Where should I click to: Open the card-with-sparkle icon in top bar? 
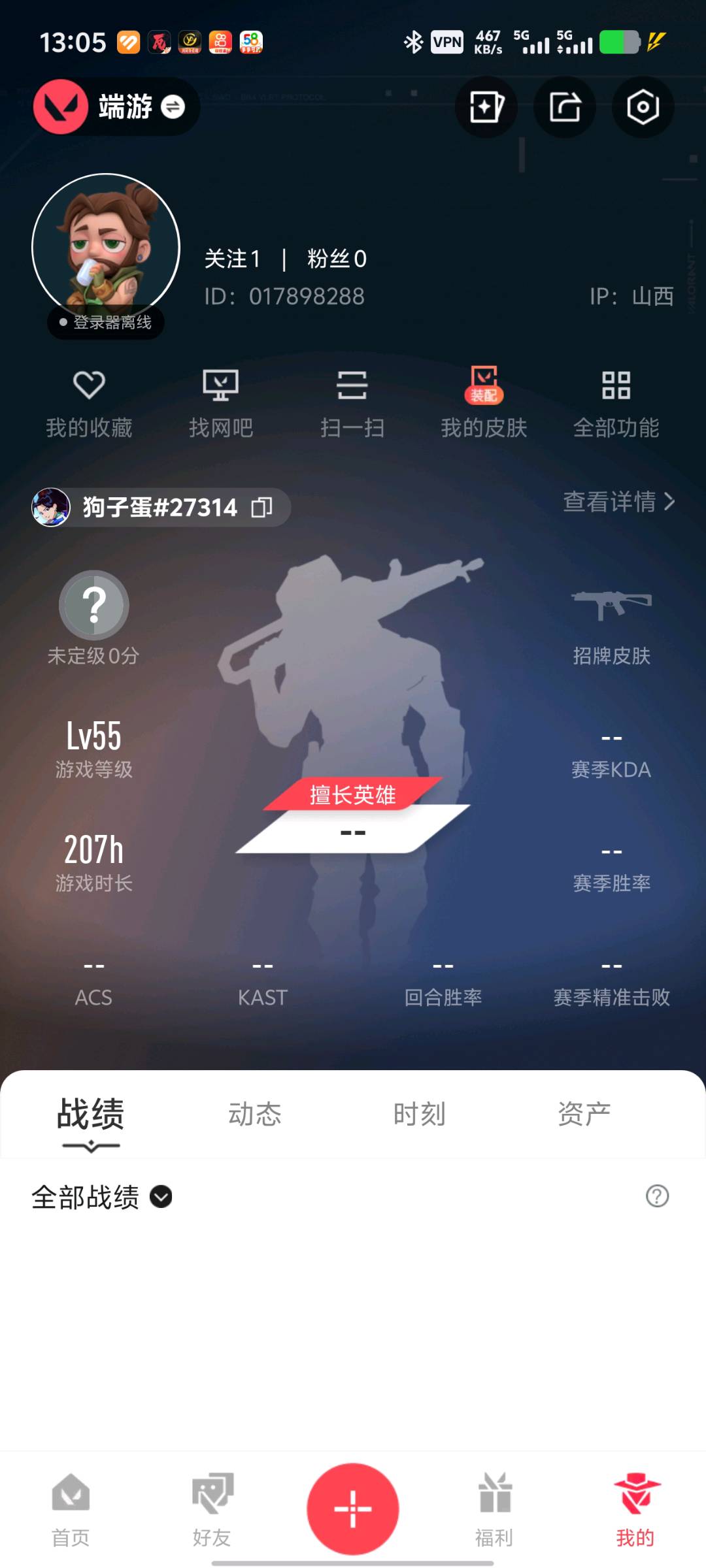tap(486, 107)
